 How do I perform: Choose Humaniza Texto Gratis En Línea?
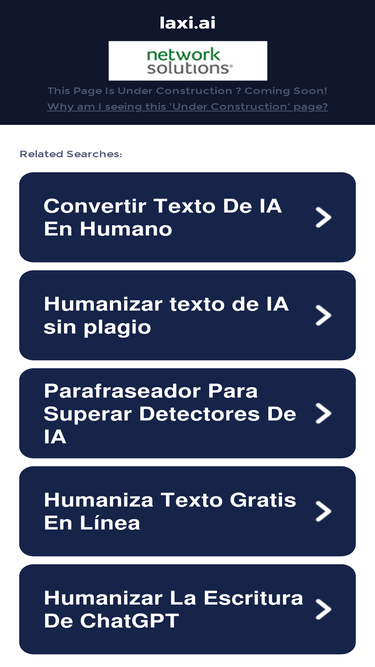pos(187,511)
